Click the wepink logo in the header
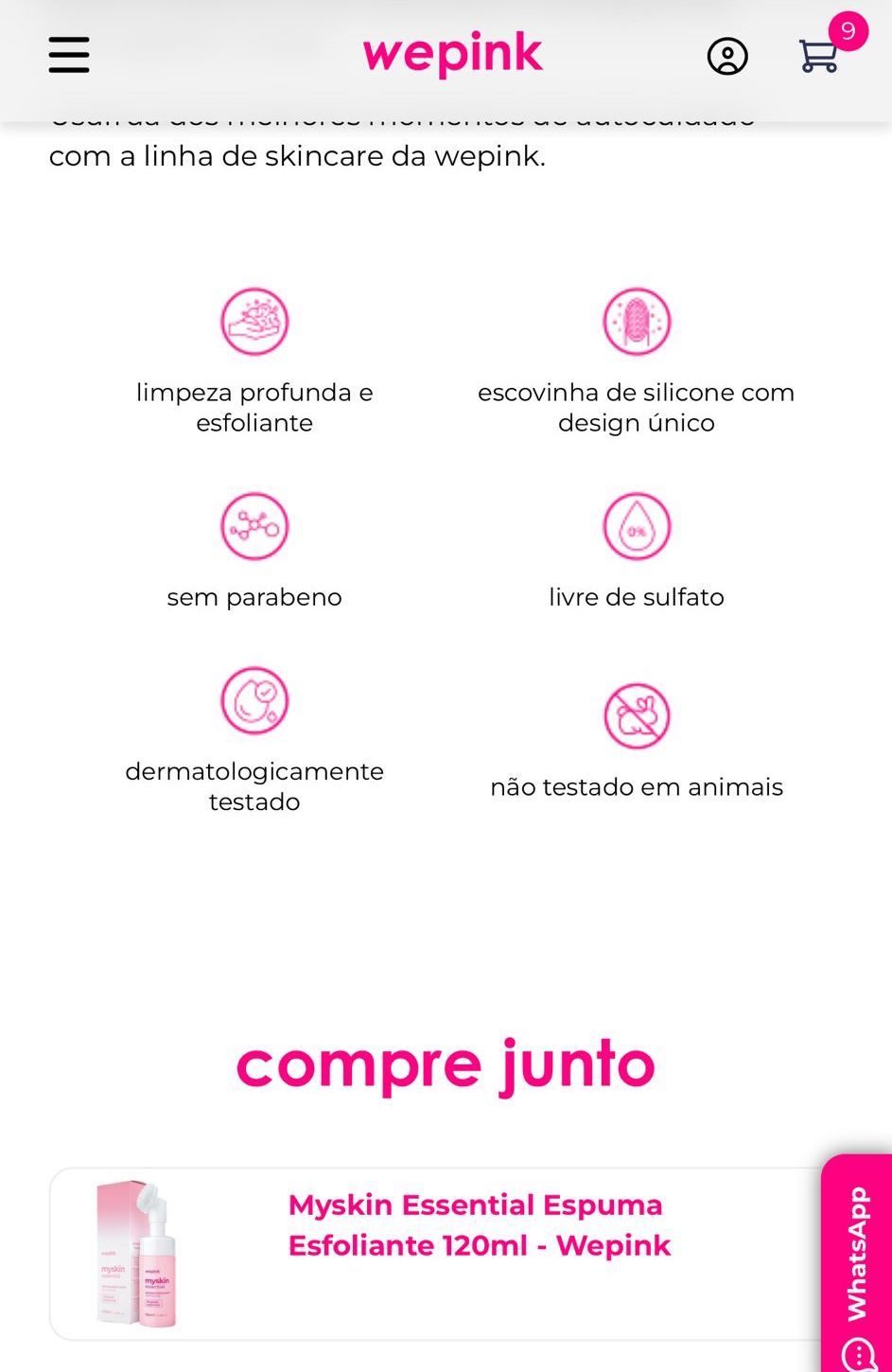Screen dimensions: 892x1372 (451, 54)
